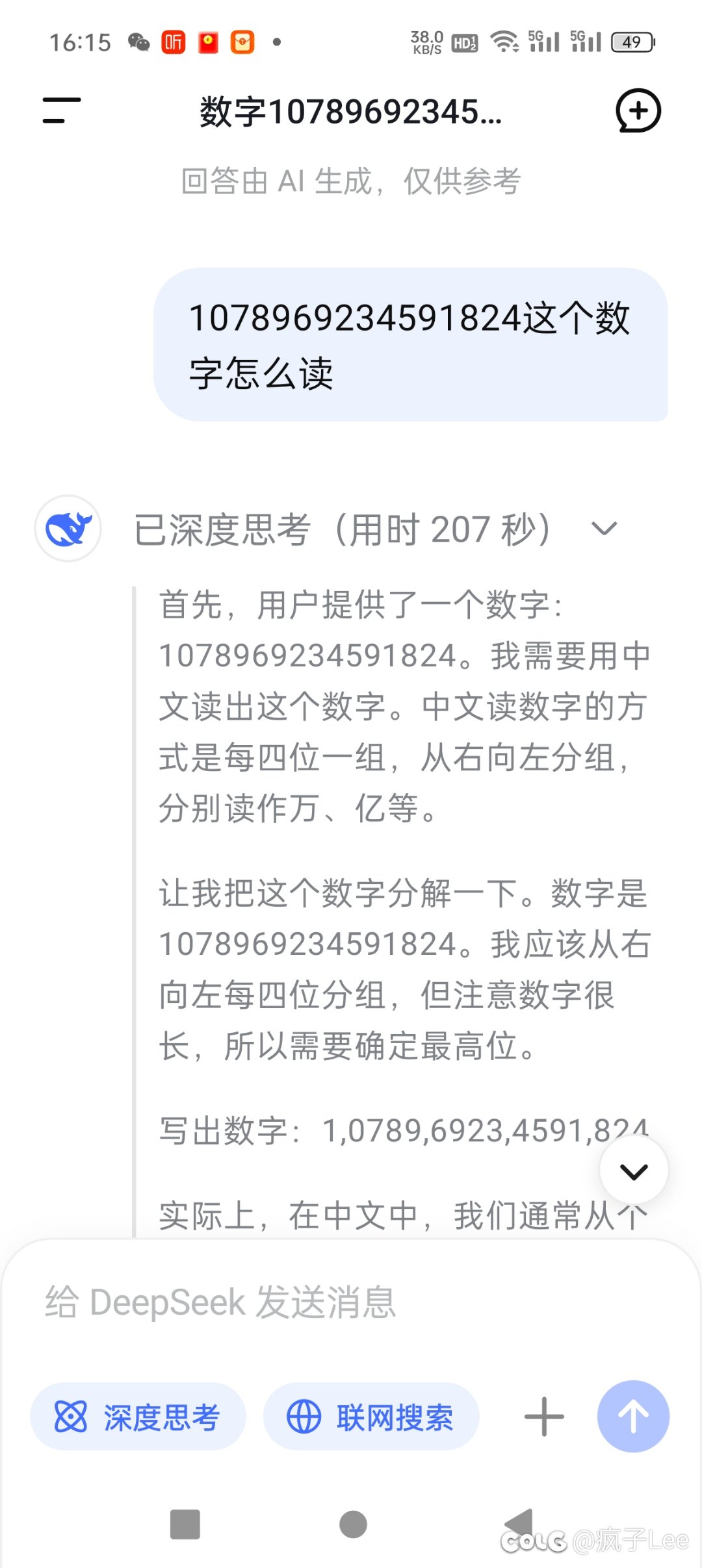Start a new chat

[638, 110]
